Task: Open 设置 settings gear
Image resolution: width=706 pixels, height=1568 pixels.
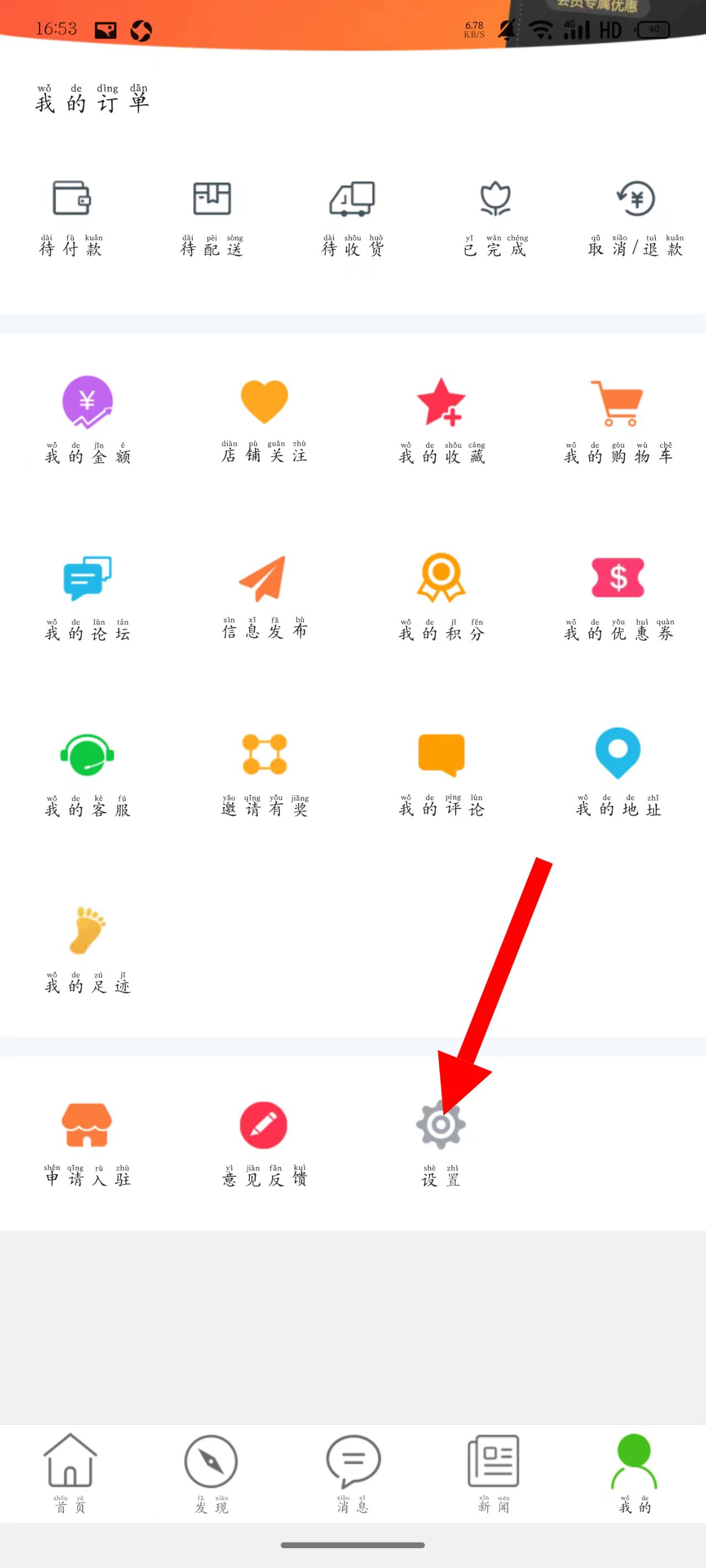Action: (441, 1141)
